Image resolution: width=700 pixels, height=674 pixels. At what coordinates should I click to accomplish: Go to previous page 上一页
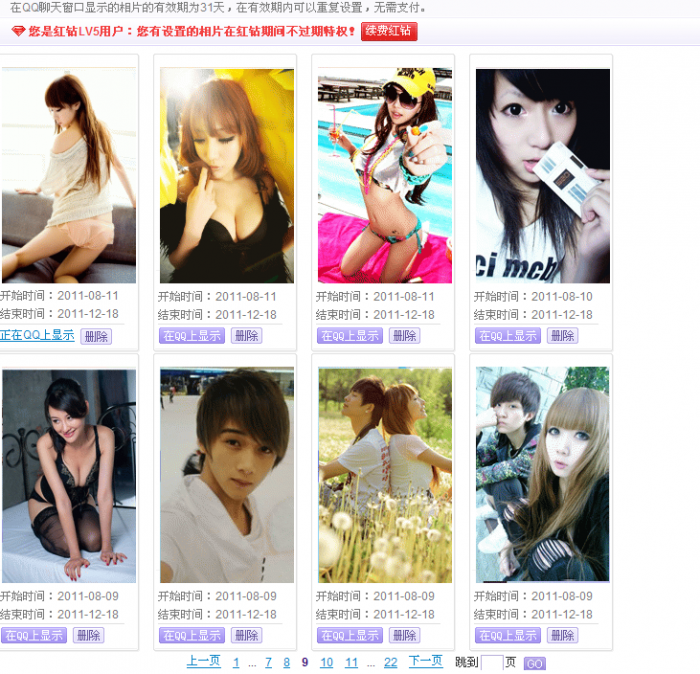tap(203, 662)
